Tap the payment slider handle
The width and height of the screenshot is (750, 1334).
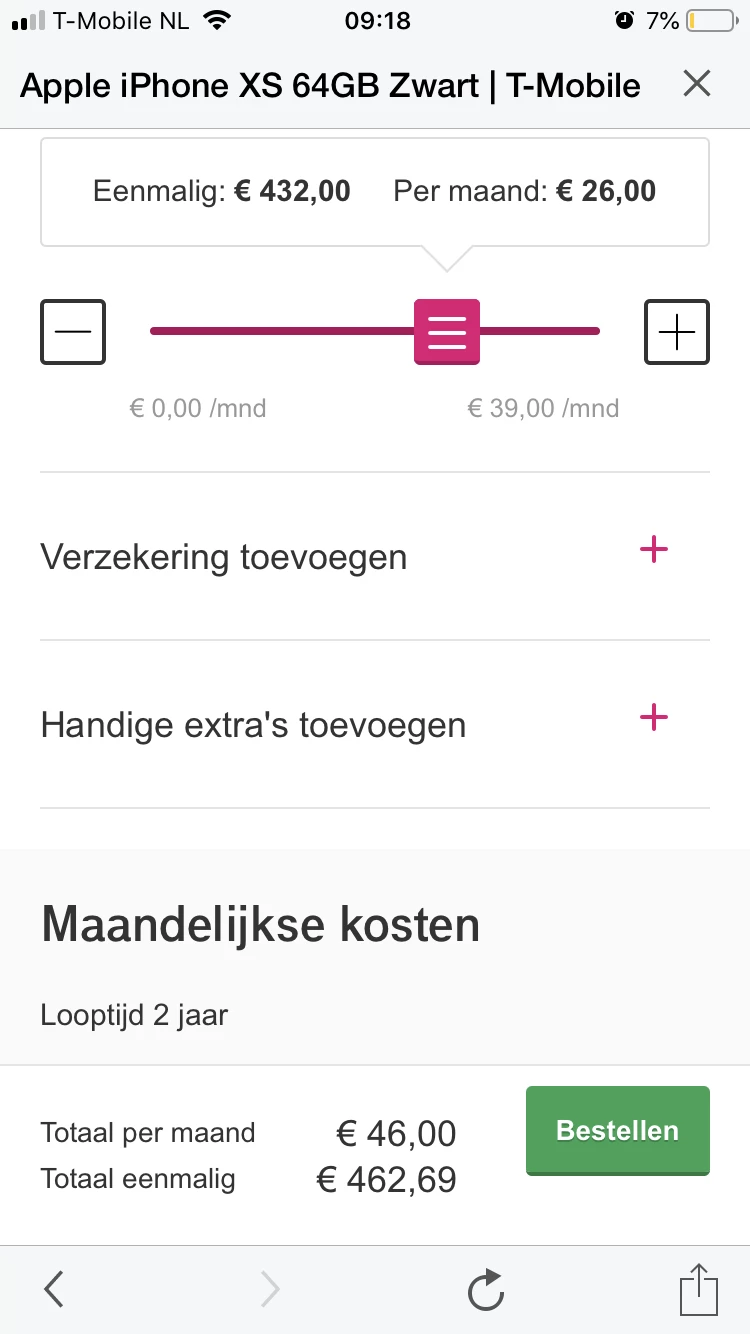[x=447, y=331]
